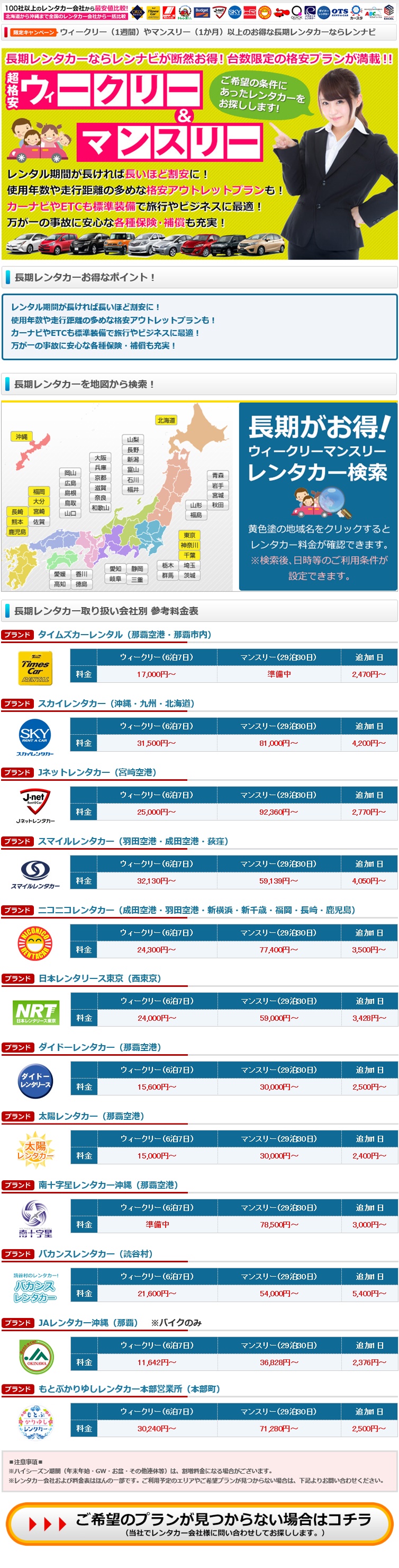Open Jネットレンタカー（宮崎空港）link
Image resolution: width=399 pixels, height=1568 pixels.
pyautogui.click(x=97, y=772)
